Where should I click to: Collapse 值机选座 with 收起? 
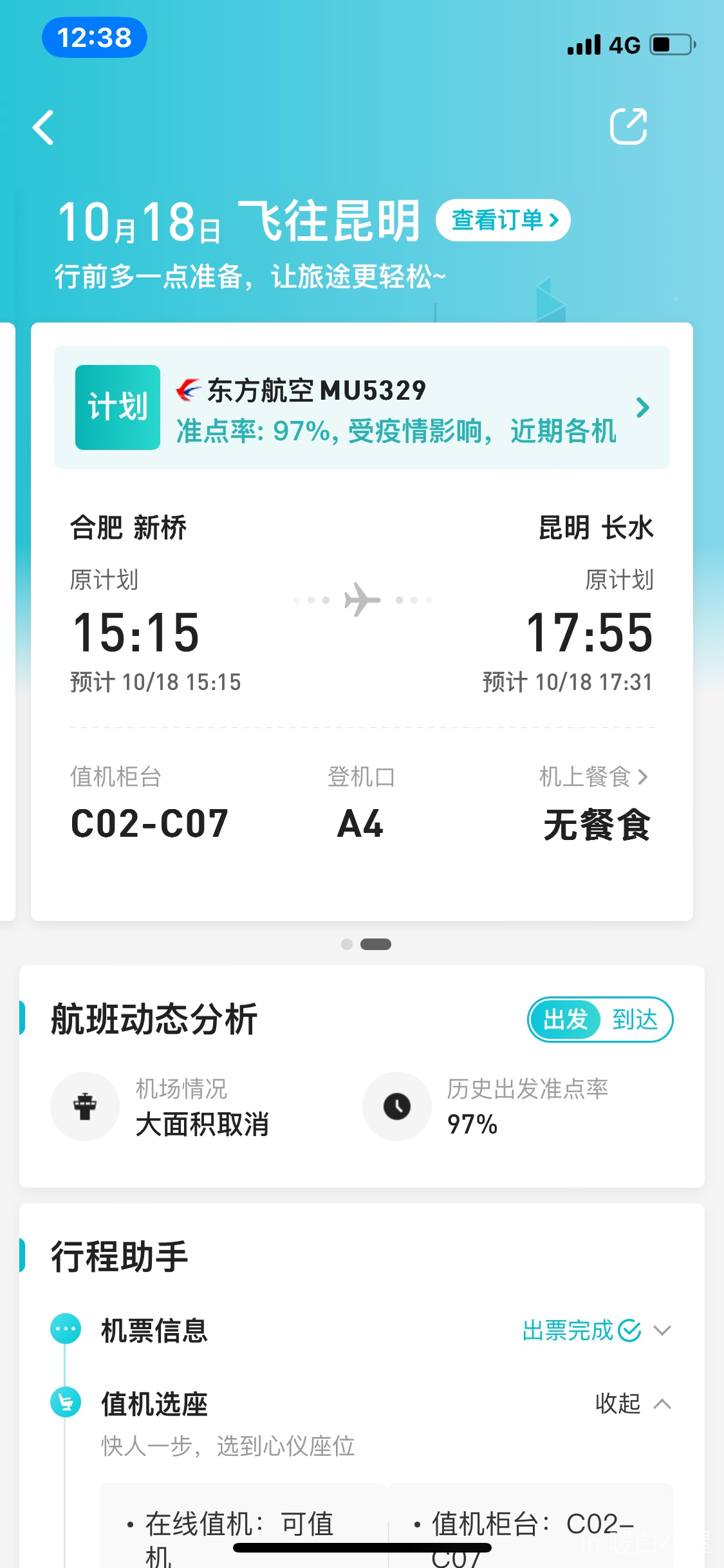click(x=632, y=1404)
